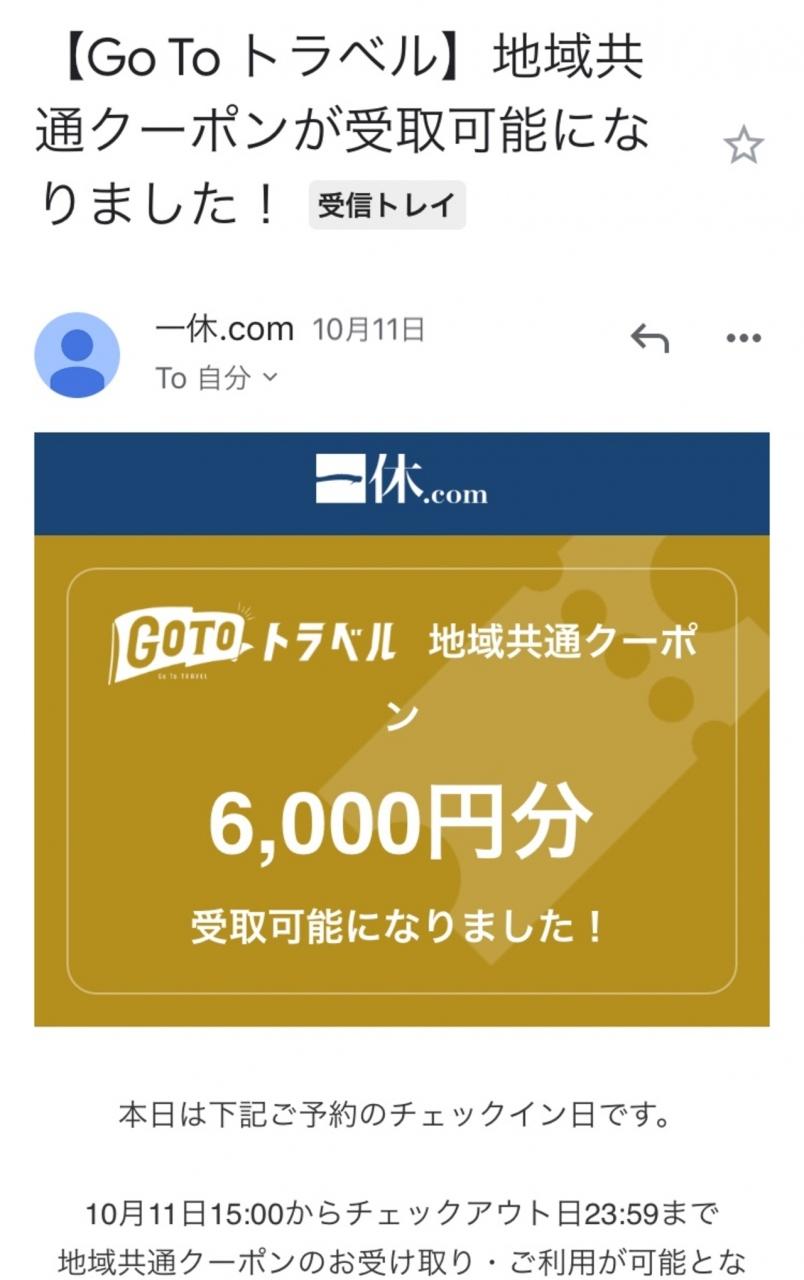
Task: Expand the 'To 自分' recipient details
Action: [216, 379]
